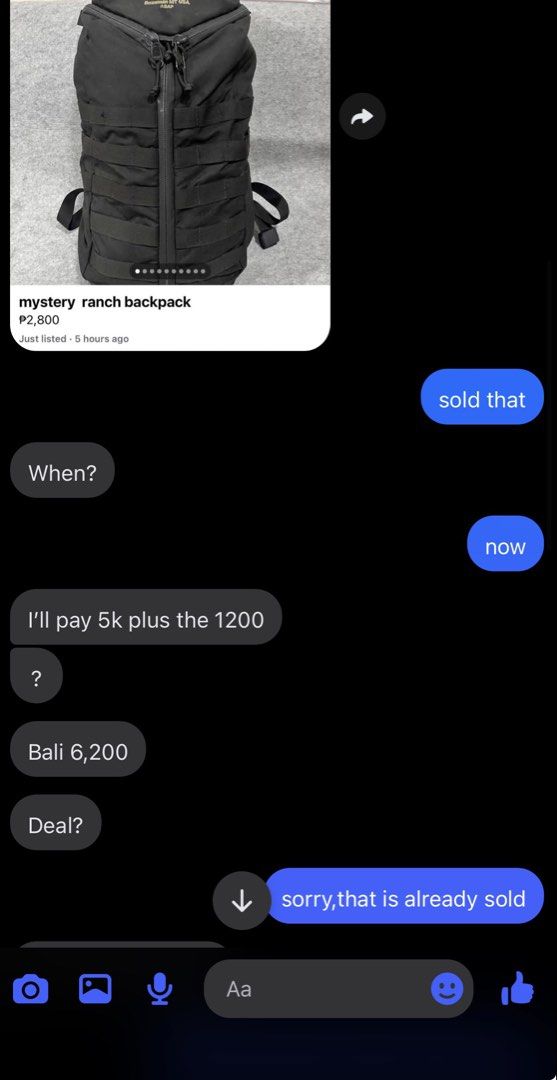Open the mystery ranch backpack listing card
Screen dimensions: 557x1080
coord(170,175)
